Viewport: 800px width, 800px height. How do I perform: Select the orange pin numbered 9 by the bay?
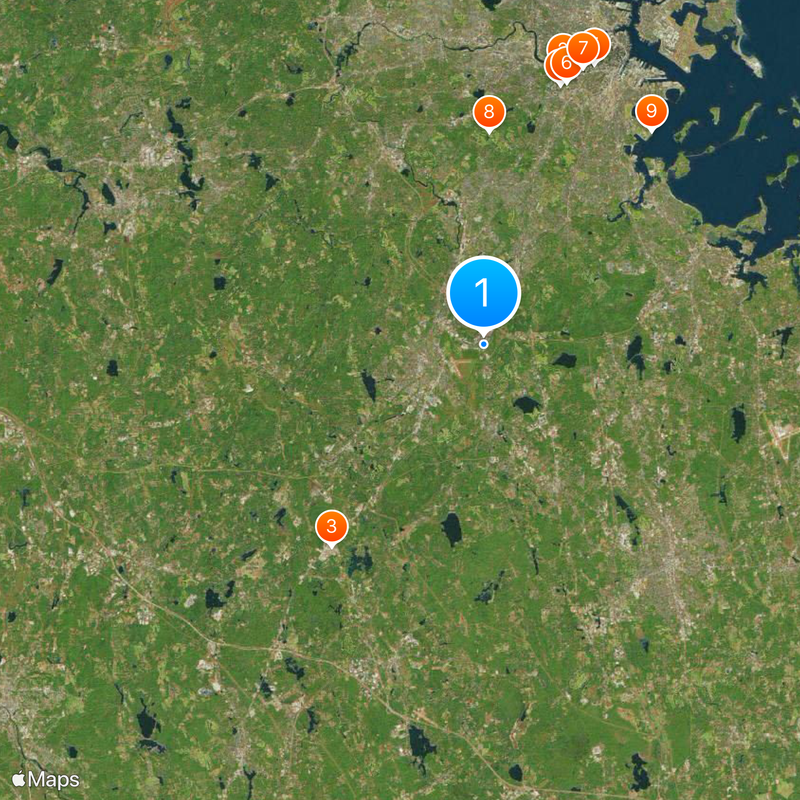point(651,111)
